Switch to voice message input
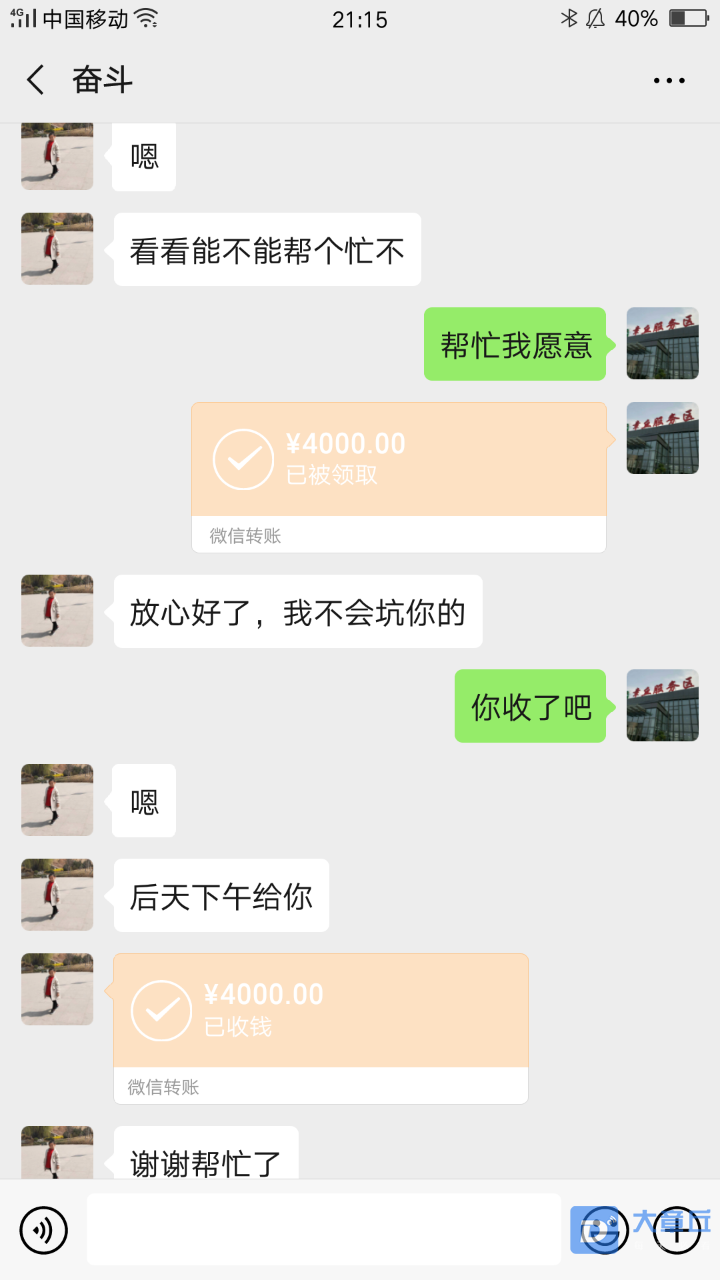The image size is (720, 1280). pos(44,1230)
